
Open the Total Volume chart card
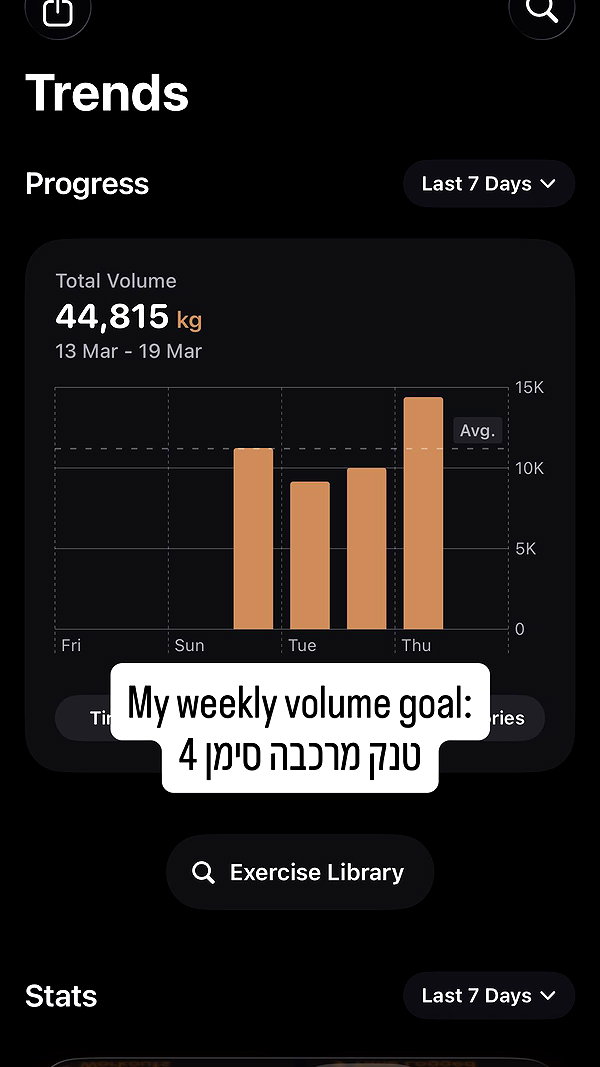(300, 505)
